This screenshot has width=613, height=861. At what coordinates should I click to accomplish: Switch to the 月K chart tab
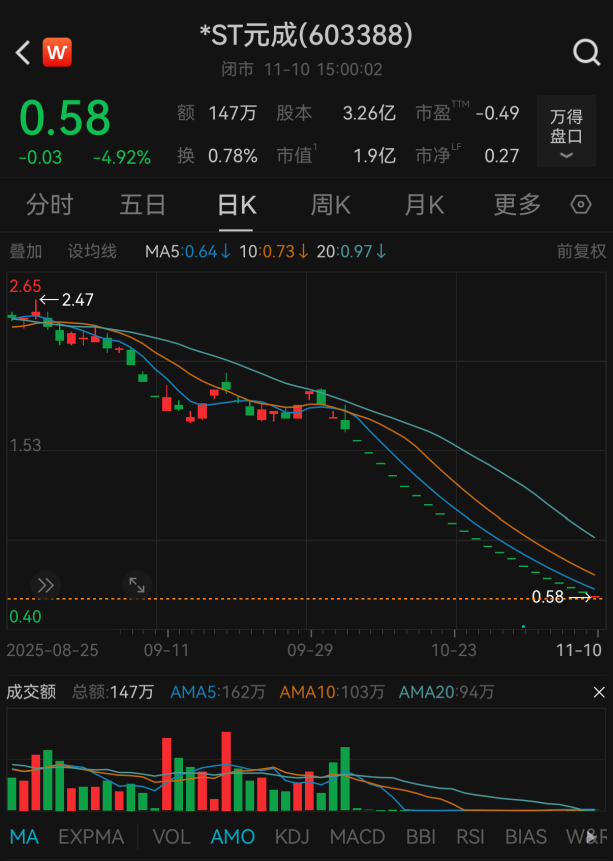(x=424, y=205)
